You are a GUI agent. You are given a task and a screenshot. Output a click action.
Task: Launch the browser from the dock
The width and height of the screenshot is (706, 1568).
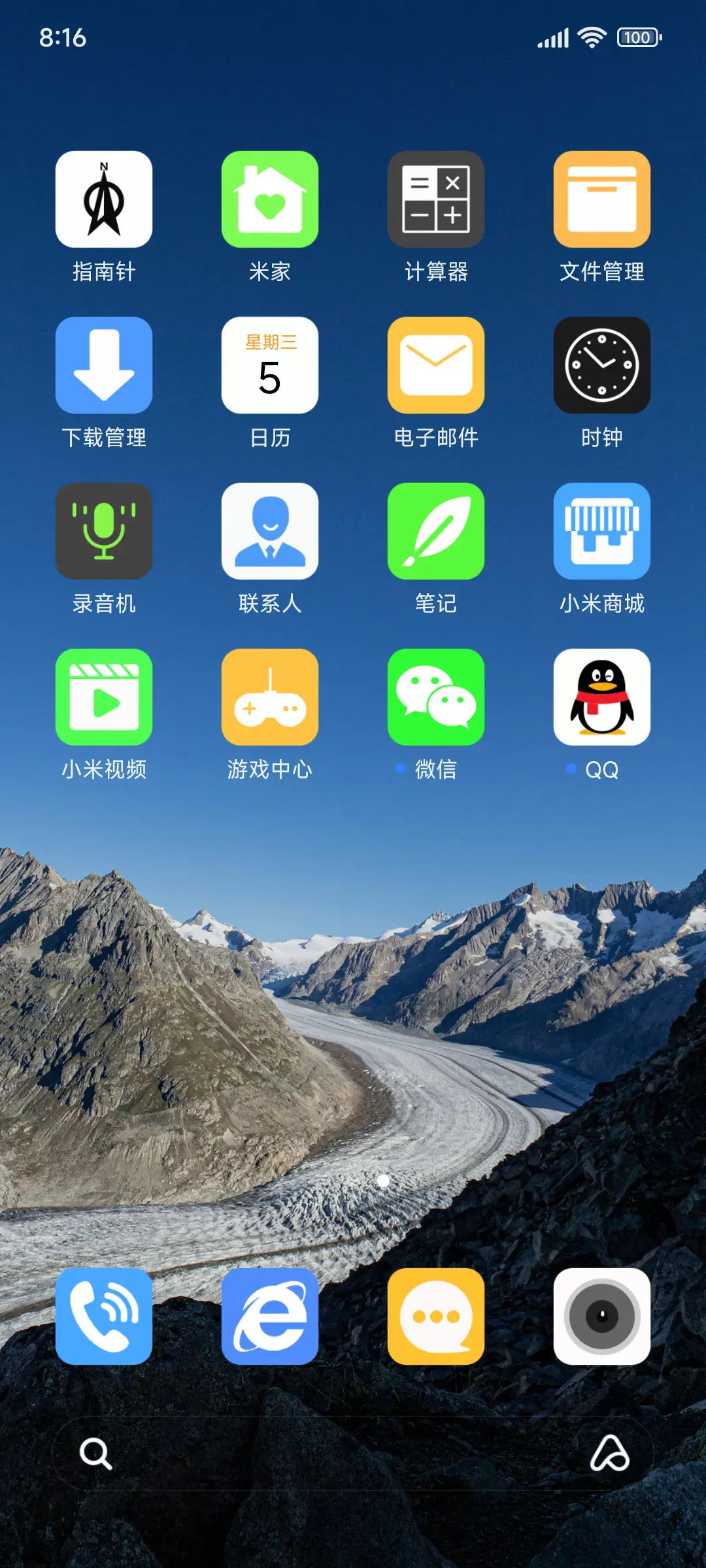(270, 1318)
